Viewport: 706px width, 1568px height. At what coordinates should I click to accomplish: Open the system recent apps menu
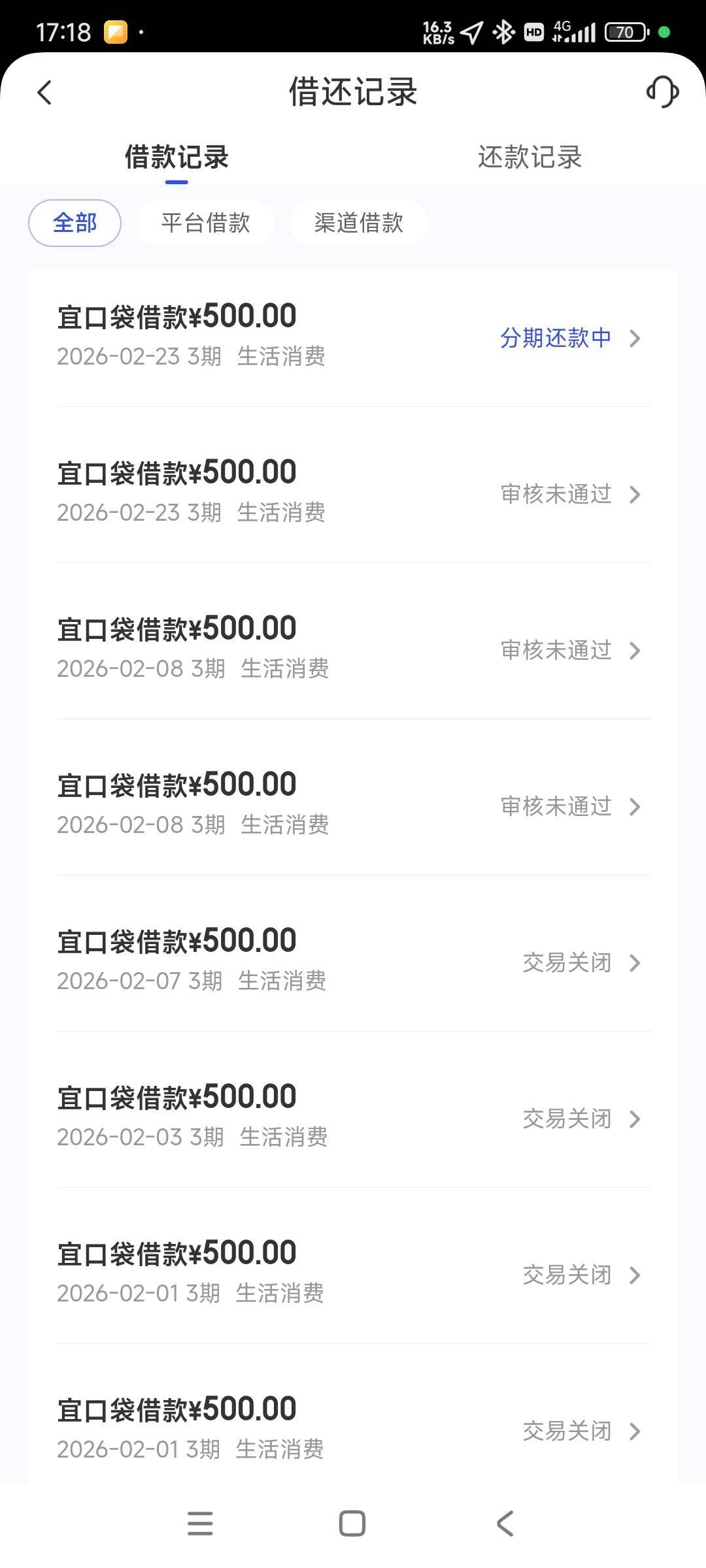pyautogui.click(x=200, y=1524)
